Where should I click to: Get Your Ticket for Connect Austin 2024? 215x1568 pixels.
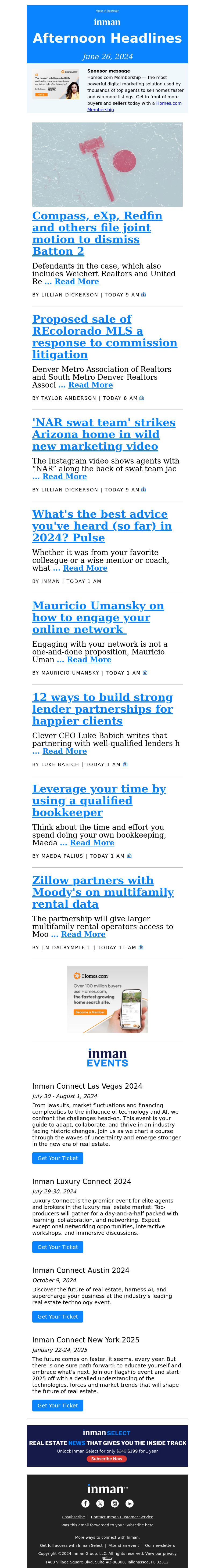pyautogui.click(x=57, y=1317)
